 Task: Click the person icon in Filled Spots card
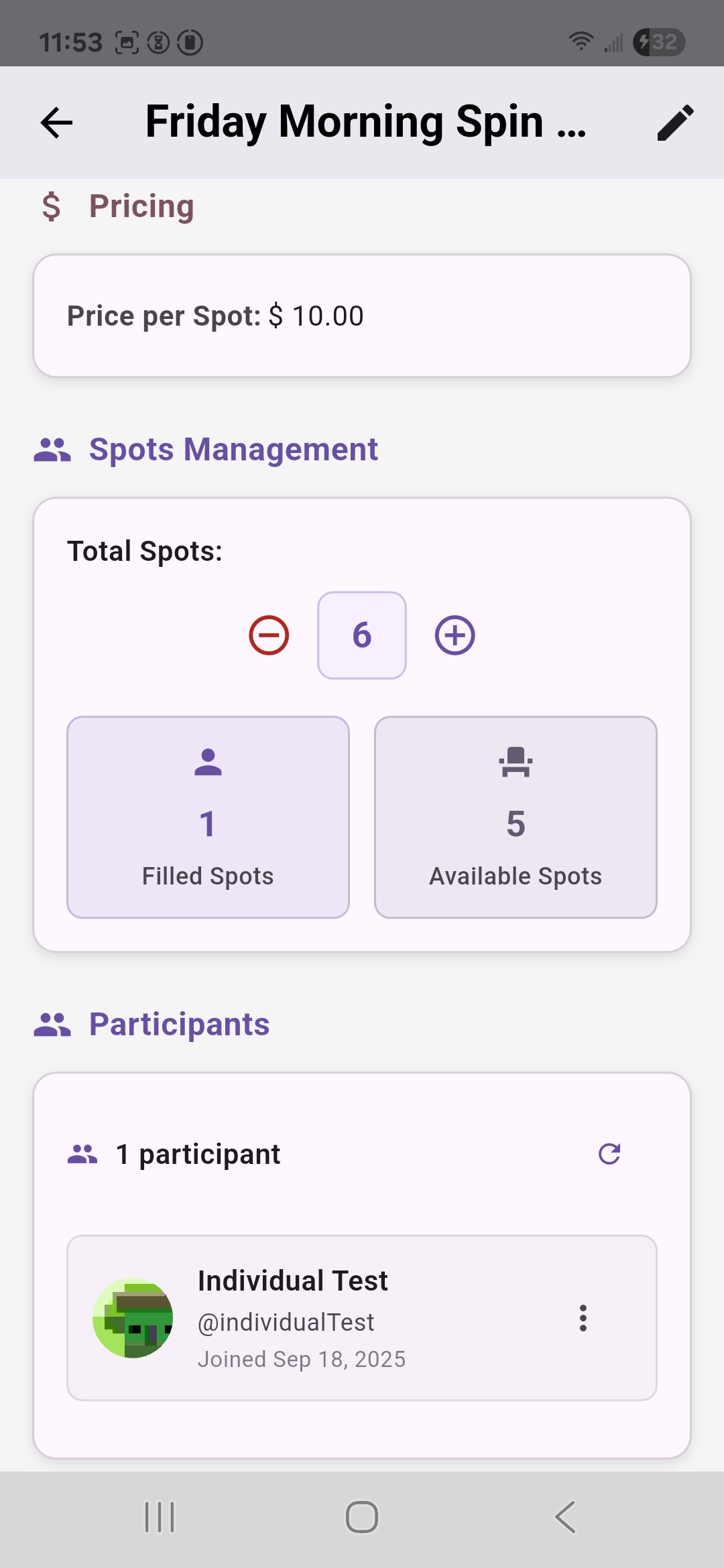[x=208, y=764]
